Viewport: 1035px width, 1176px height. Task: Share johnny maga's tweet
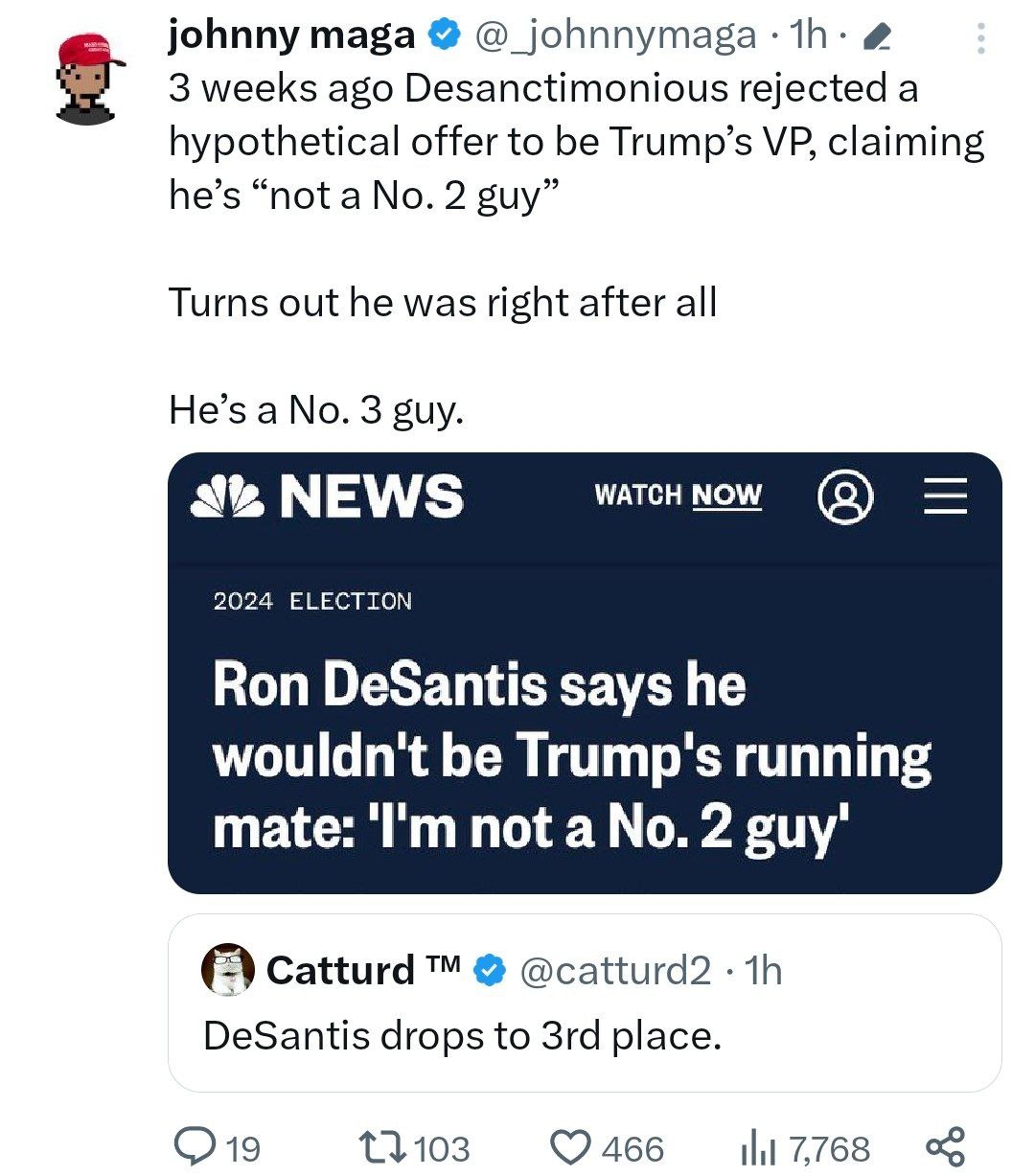pos(944,1147)
